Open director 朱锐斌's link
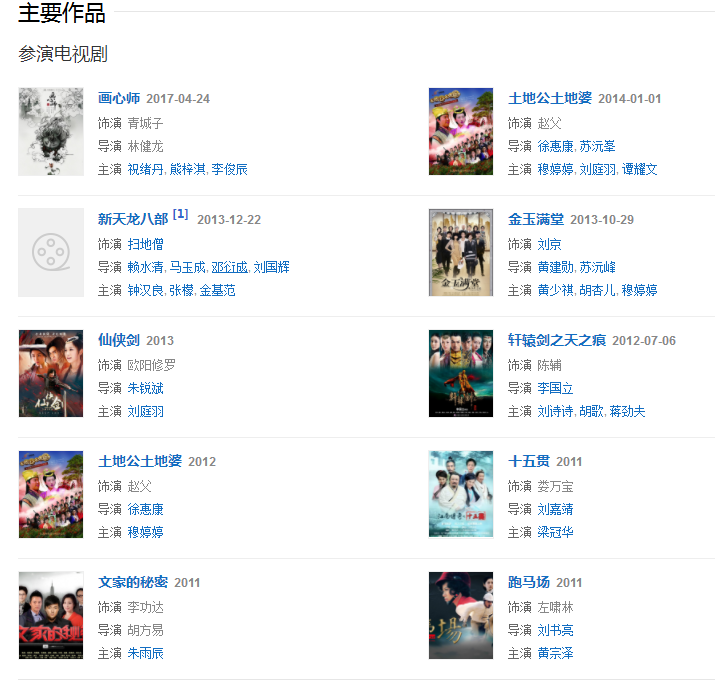Screen dimensions: 715x688 [x=145, y=388]
